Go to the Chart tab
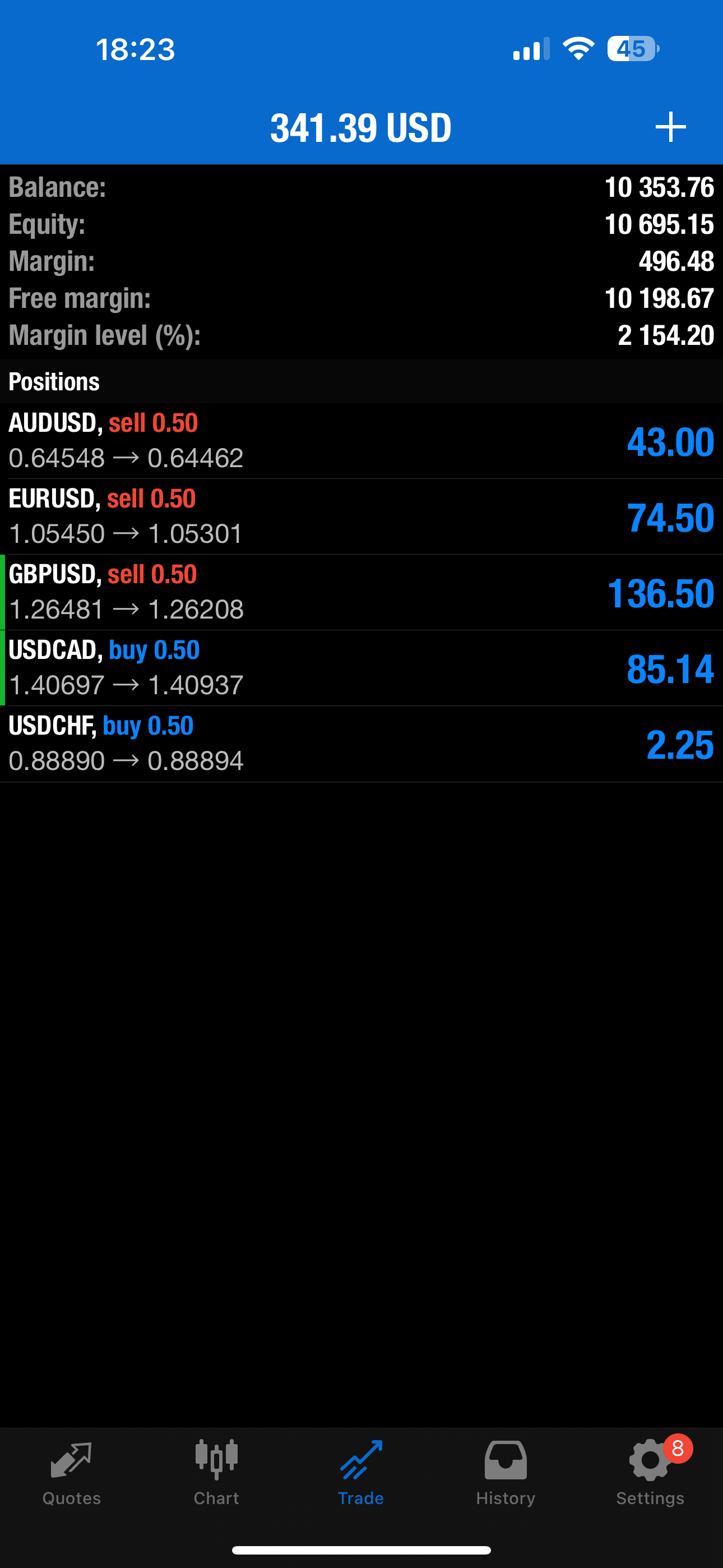Viewport: 723px width, 1568px height. pos(216,1472)
